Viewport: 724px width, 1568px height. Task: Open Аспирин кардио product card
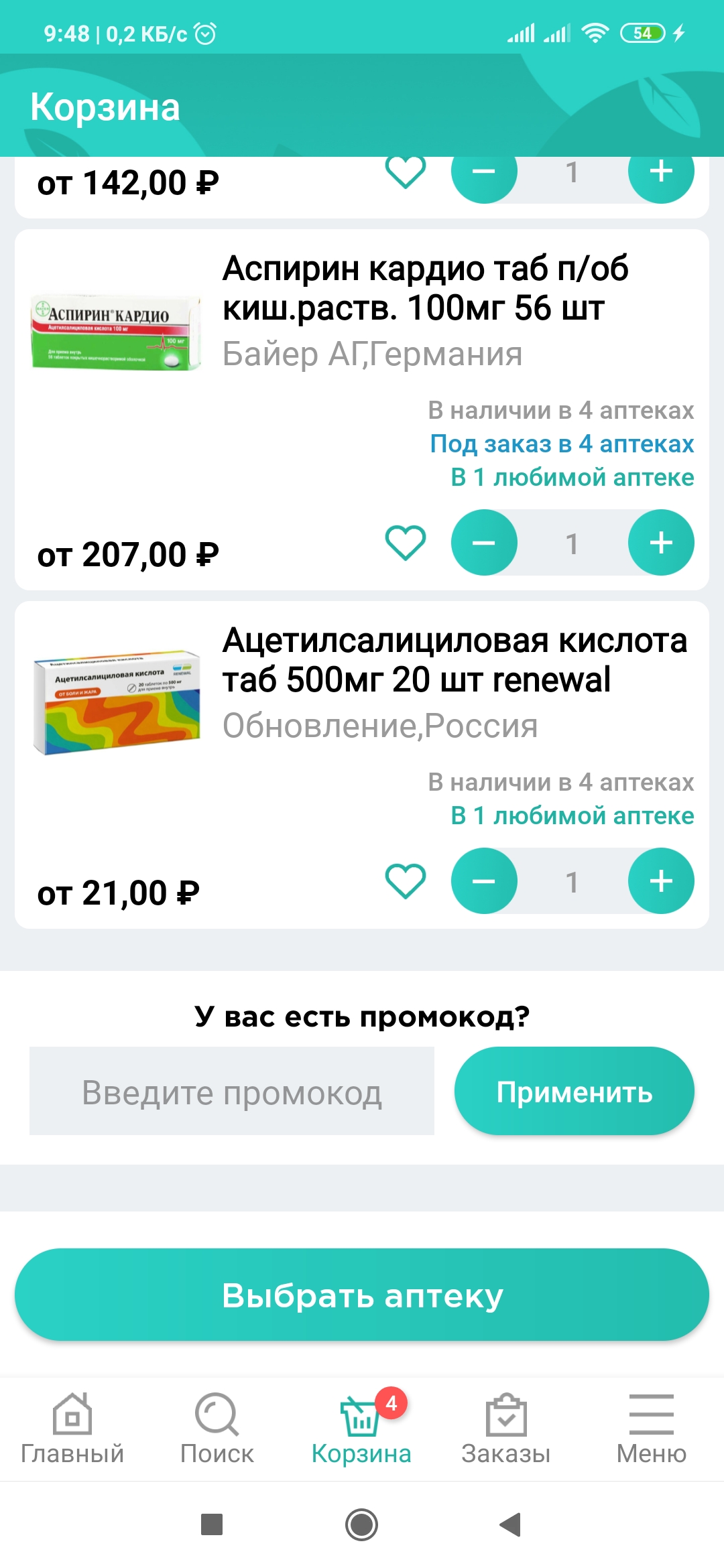click(425, 288)
